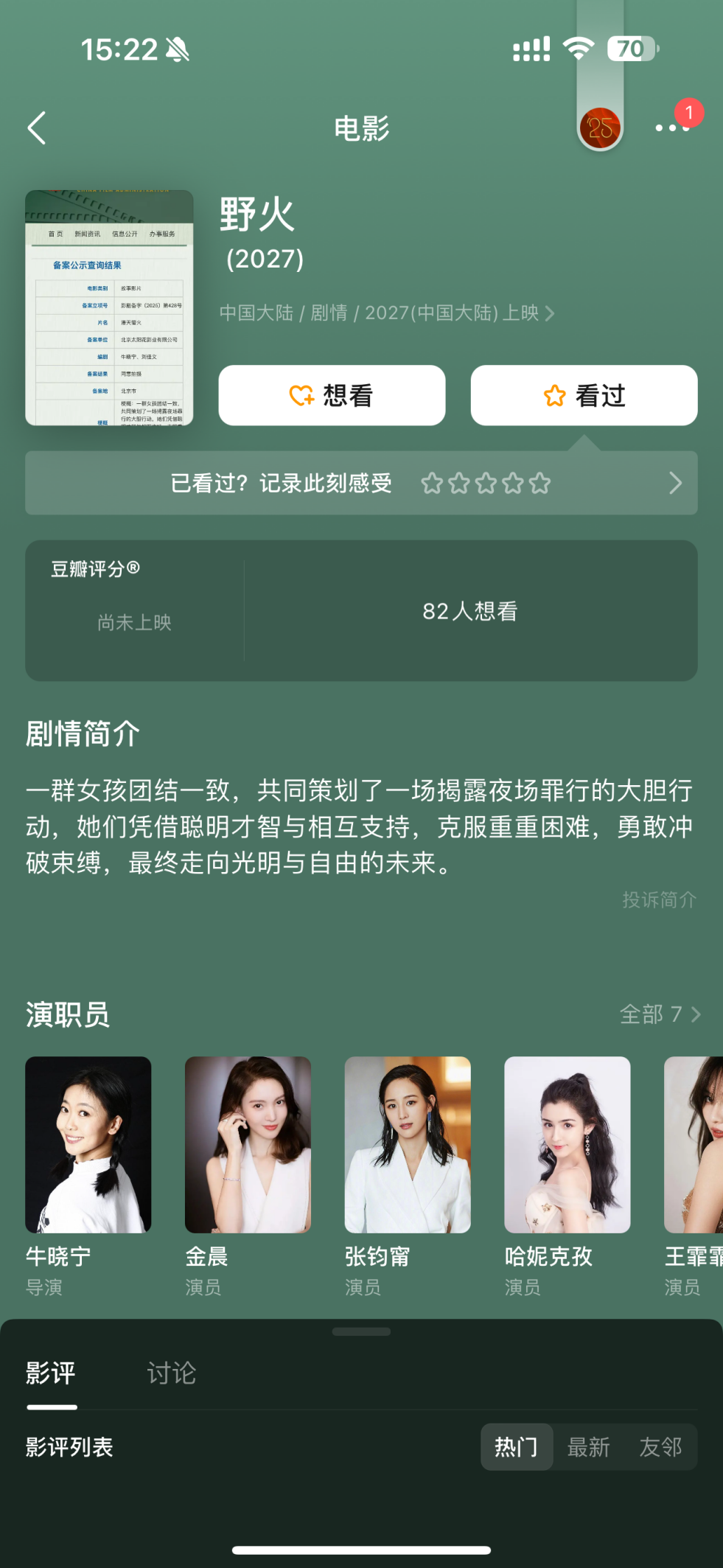Switch review sorting to 最新
Image resolution: width=723 pixels, height=1568 pixels.
tap(589, 1446)
